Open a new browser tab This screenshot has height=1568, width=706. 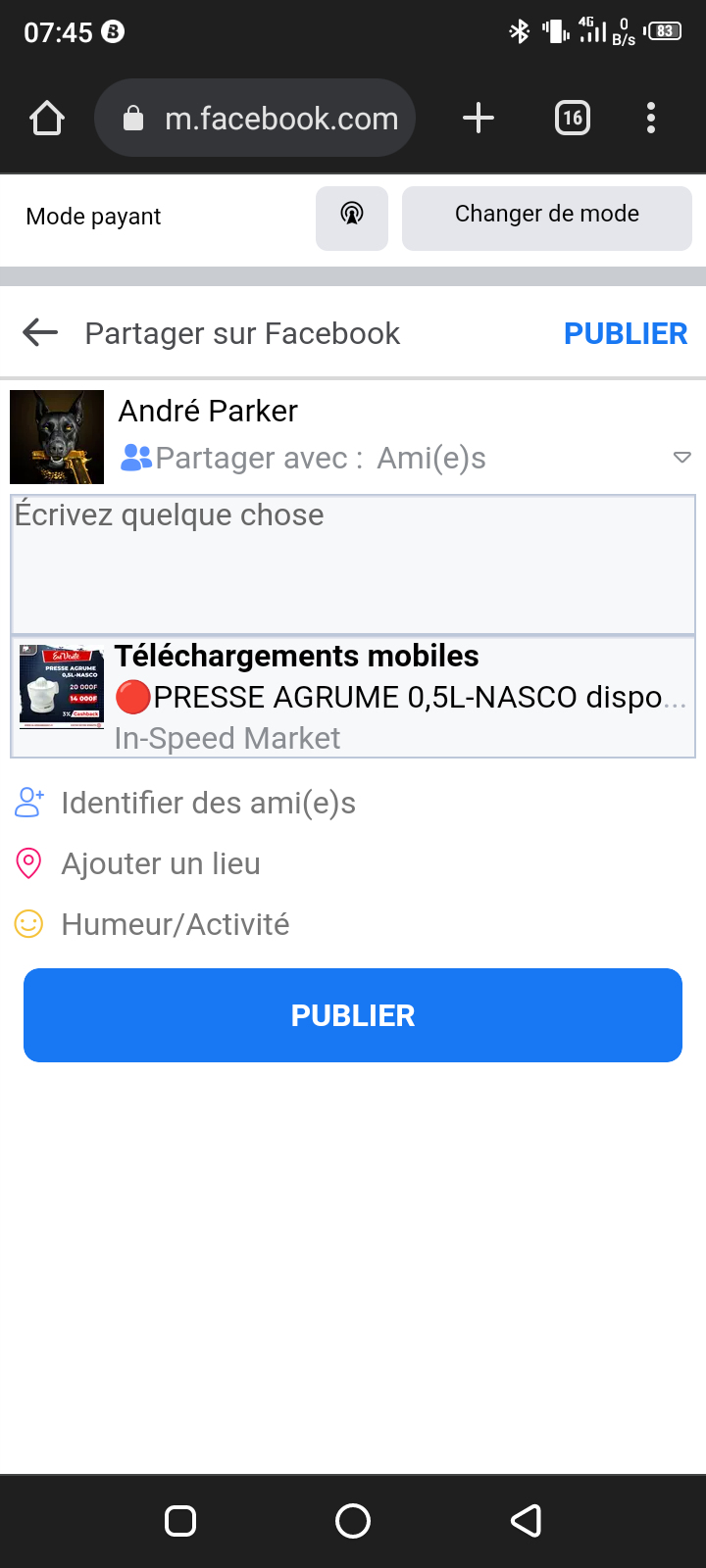tap(479, 119)
